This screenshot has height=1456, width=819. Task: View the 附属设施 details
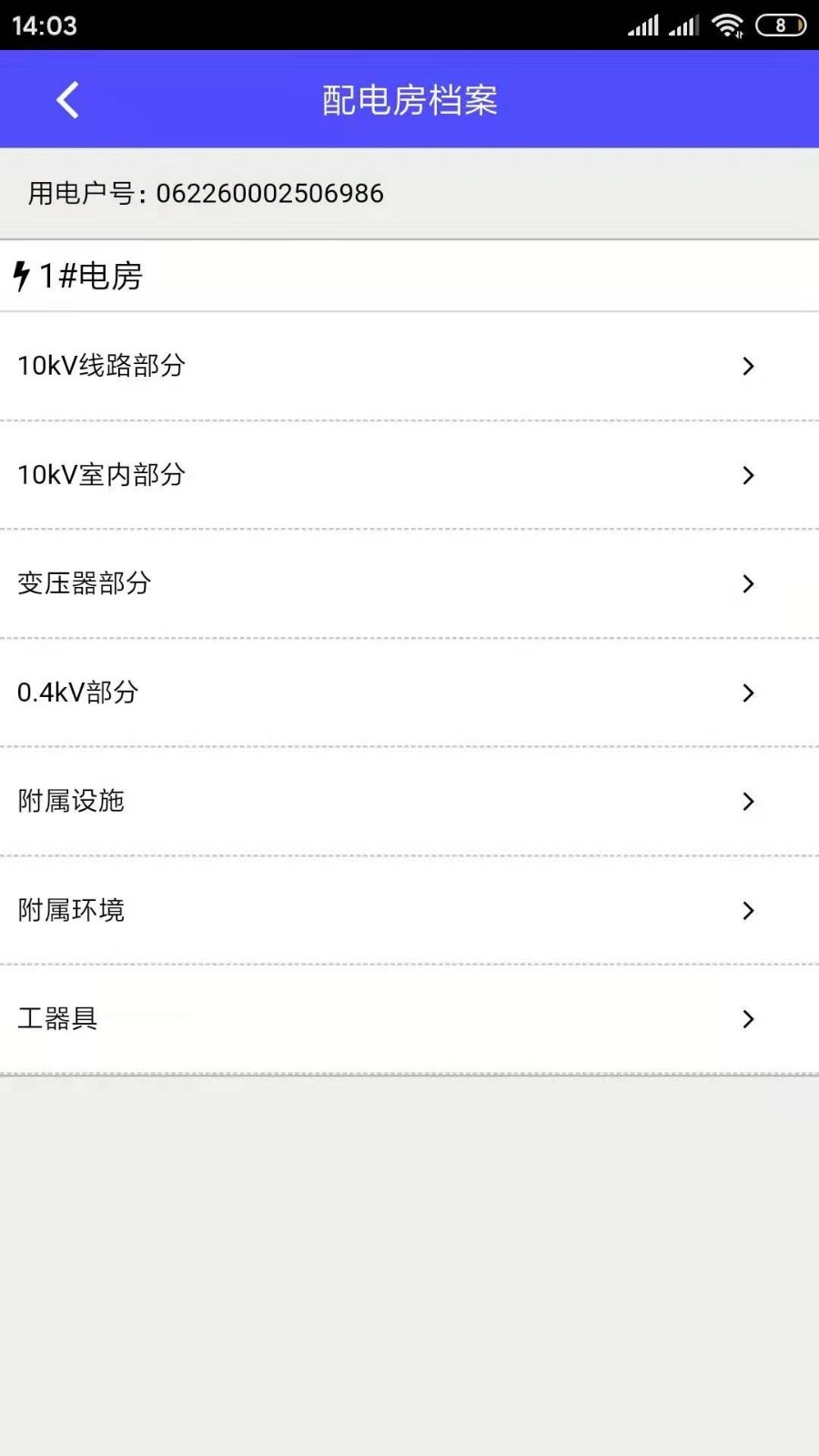point(409,802)
